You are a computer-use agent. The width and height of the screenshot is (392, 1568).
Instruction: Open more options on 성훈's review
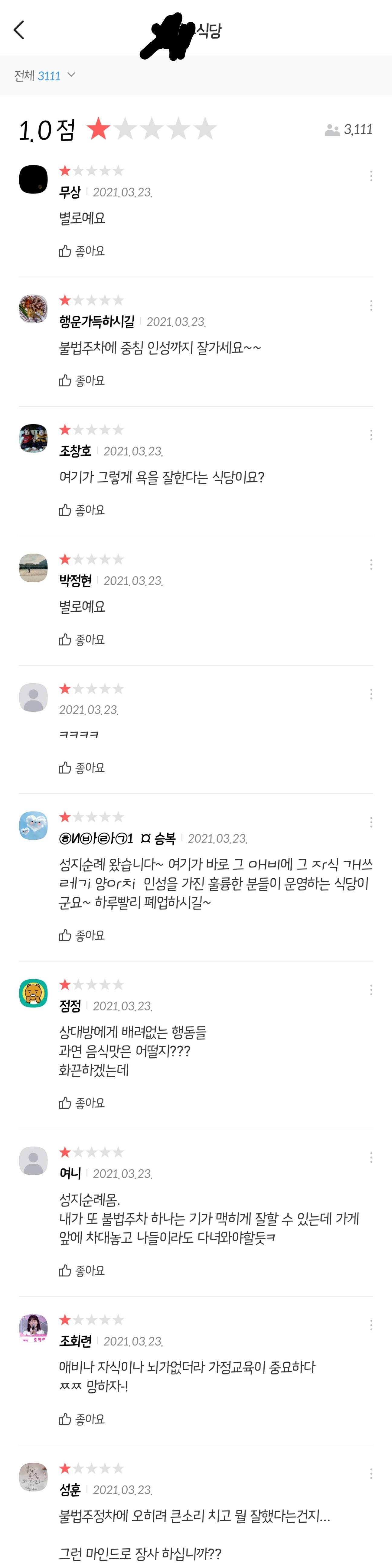tap(371, 1474)
